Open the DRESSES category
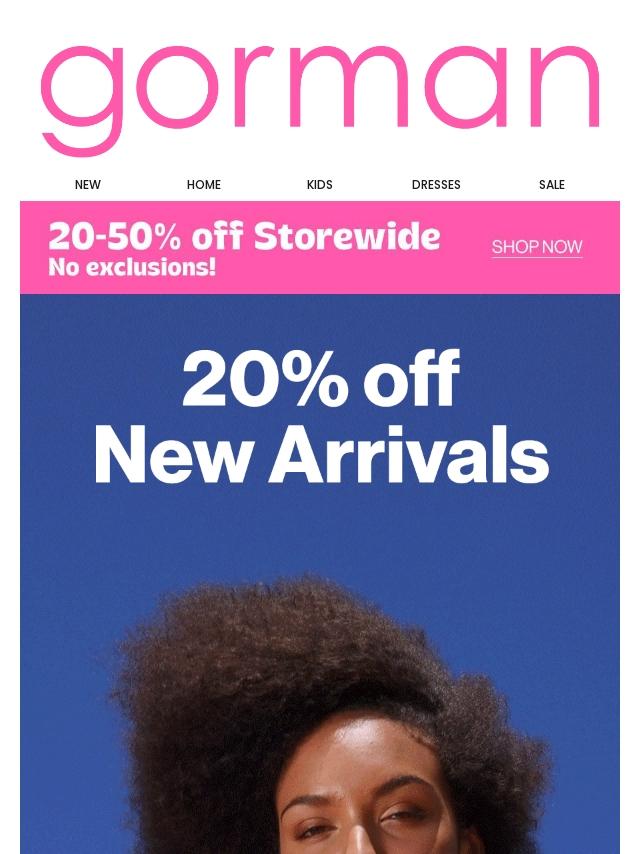Viewport: 640px width, 854px height. click(x=436, y=185)
